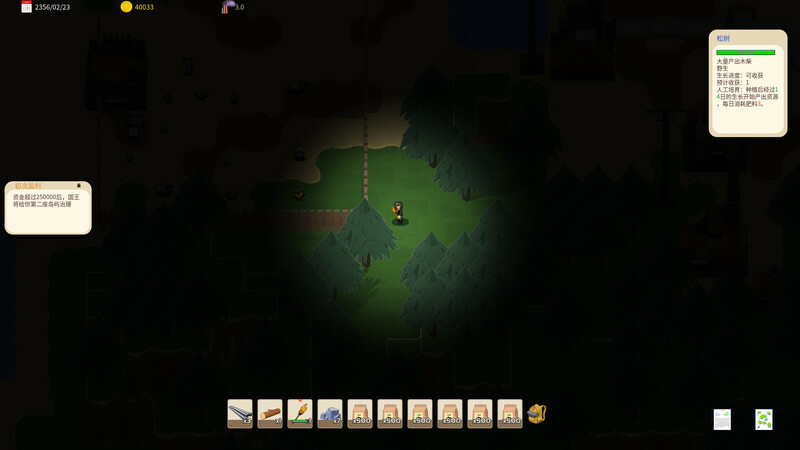The height and width of the screenshot is (450, 800).
Task: Select the wood log hotbar slot
Action: click(x=270, y=413)
